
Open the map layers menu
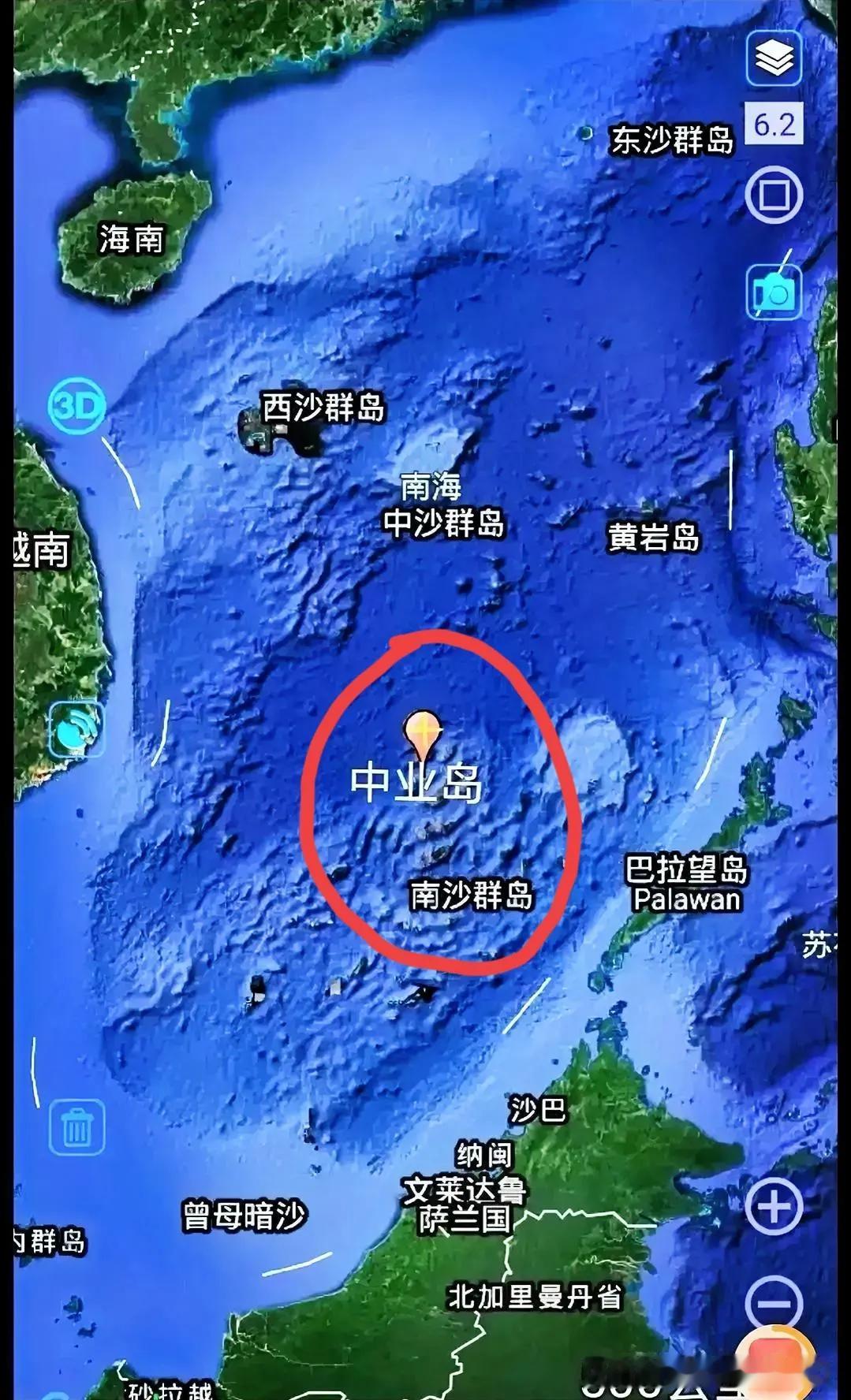tap(774, 58)
